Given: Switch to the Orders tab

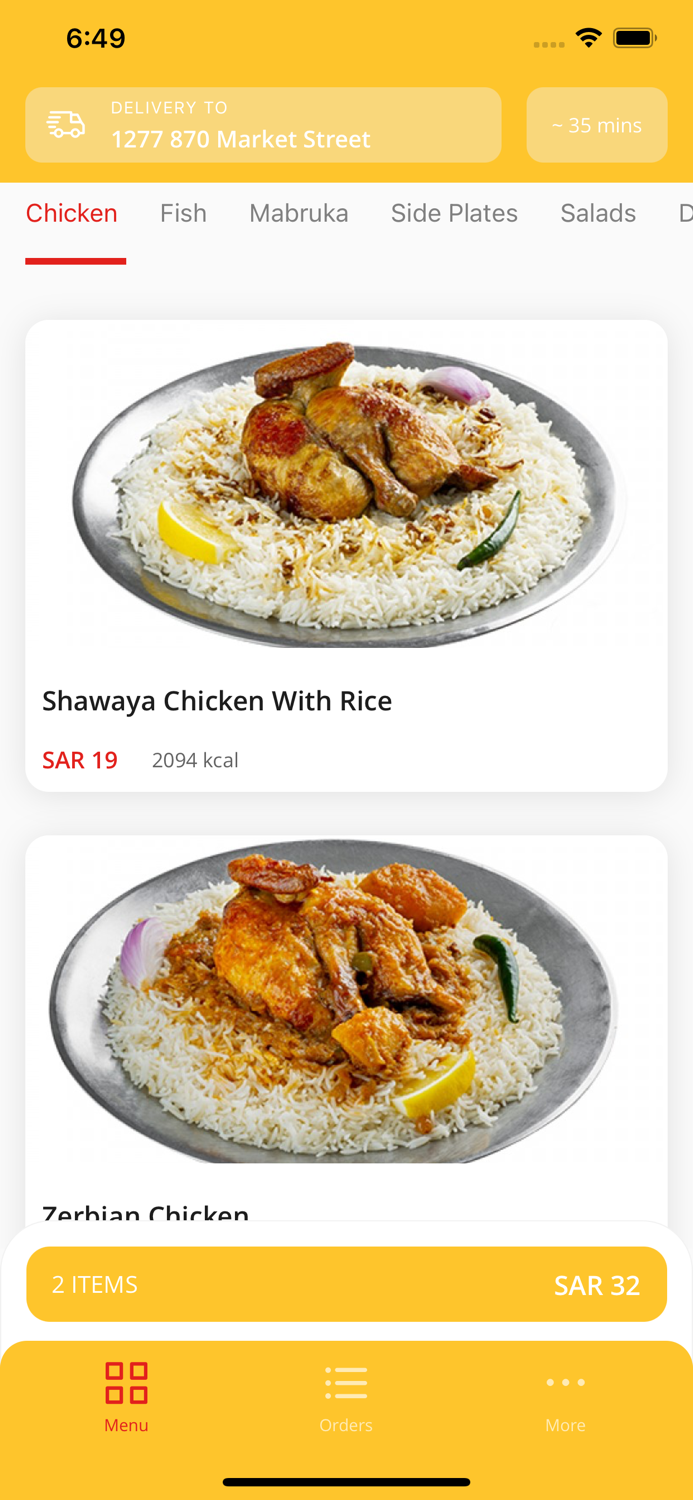Looking at the screenshot, I should click(x=346, y=1397).
